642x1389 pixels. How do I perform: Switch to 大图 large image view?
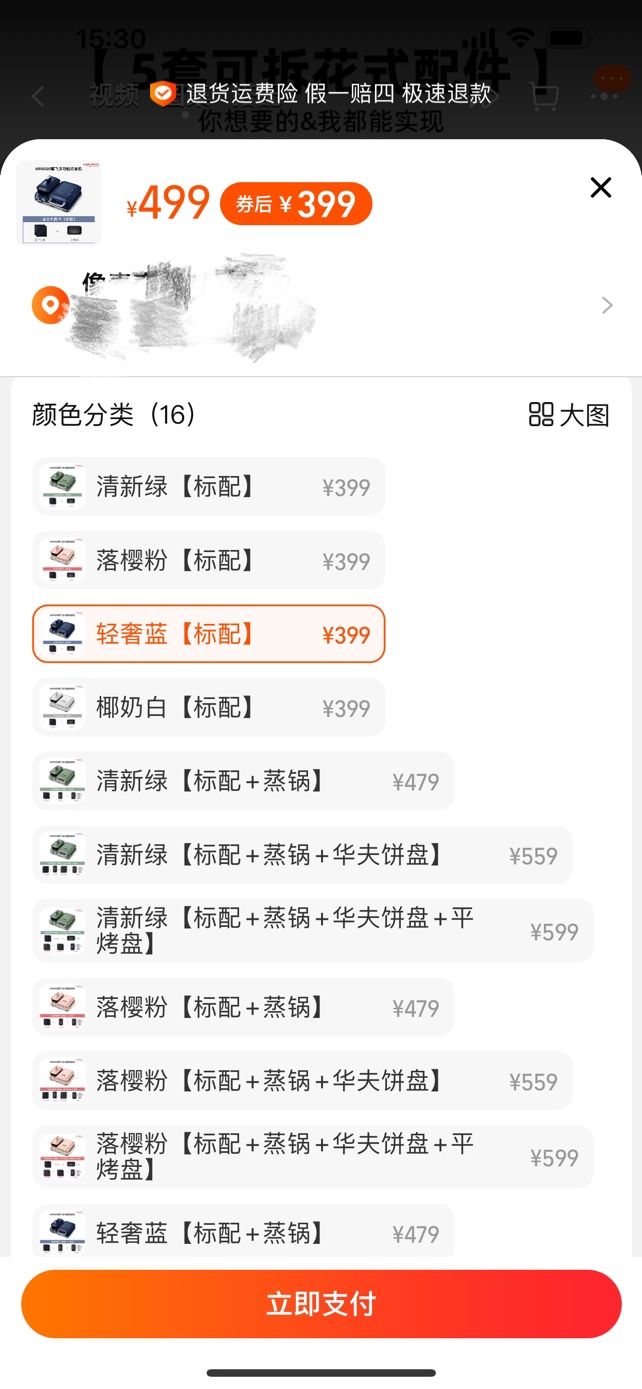tap(569, 415)
